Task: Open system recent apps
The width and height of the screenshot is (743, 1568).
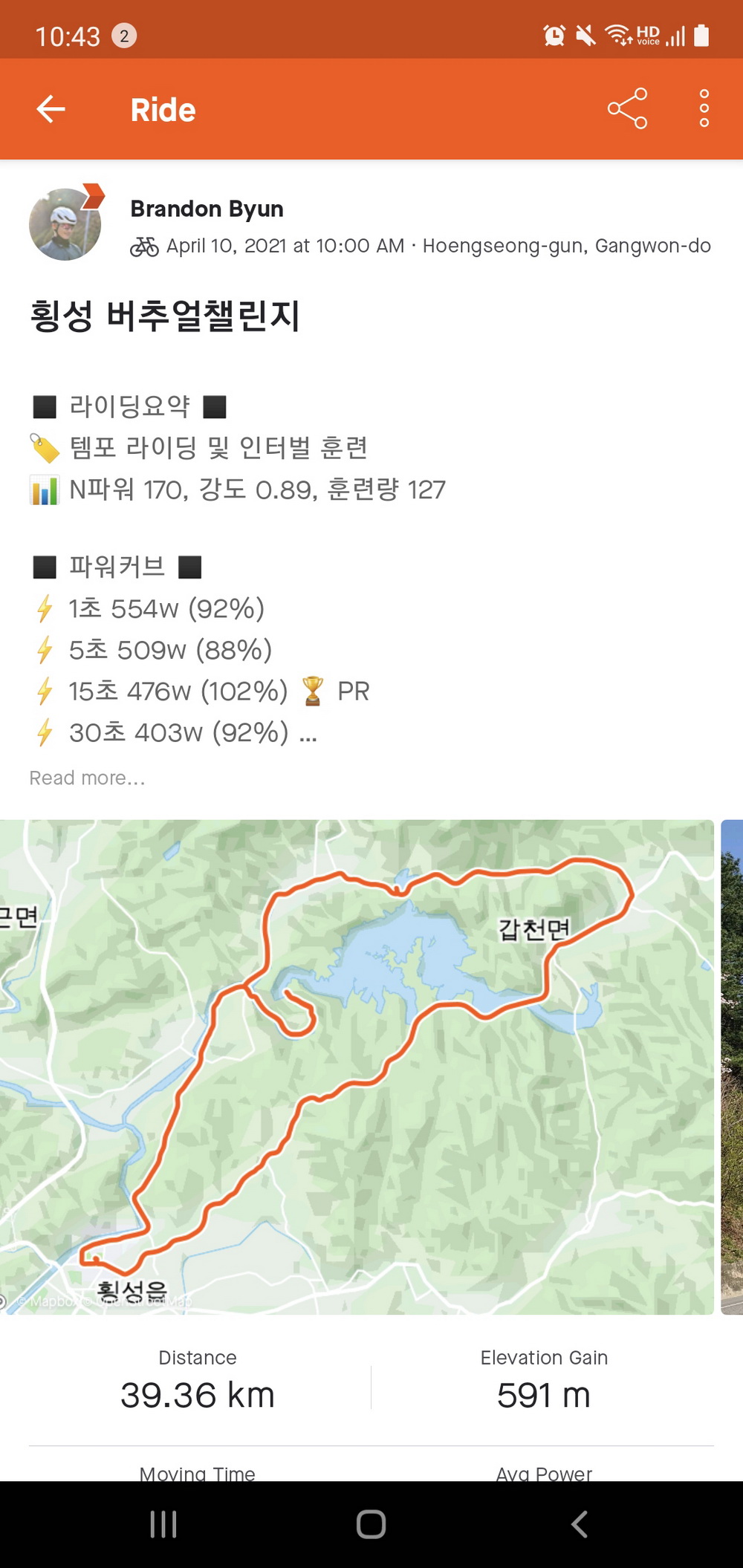Action: pos(163,1524)
